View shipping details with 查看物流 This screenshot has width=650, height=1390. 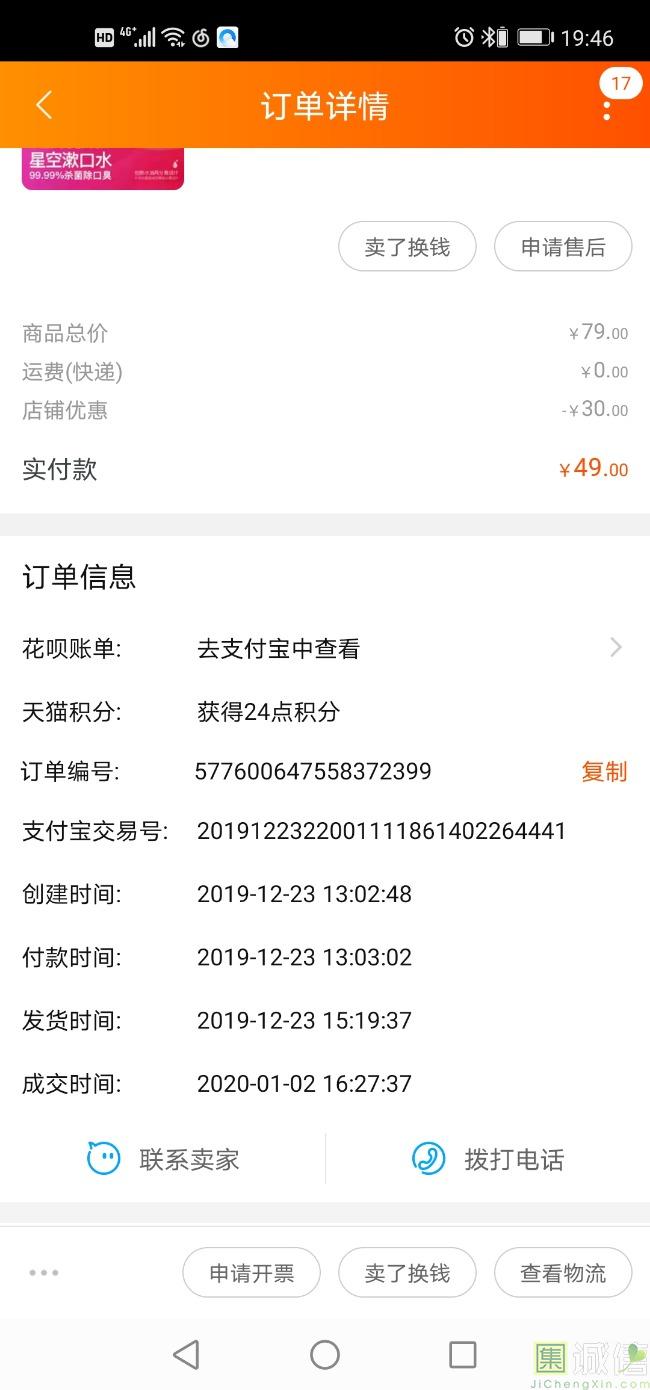pos(563,1273)
